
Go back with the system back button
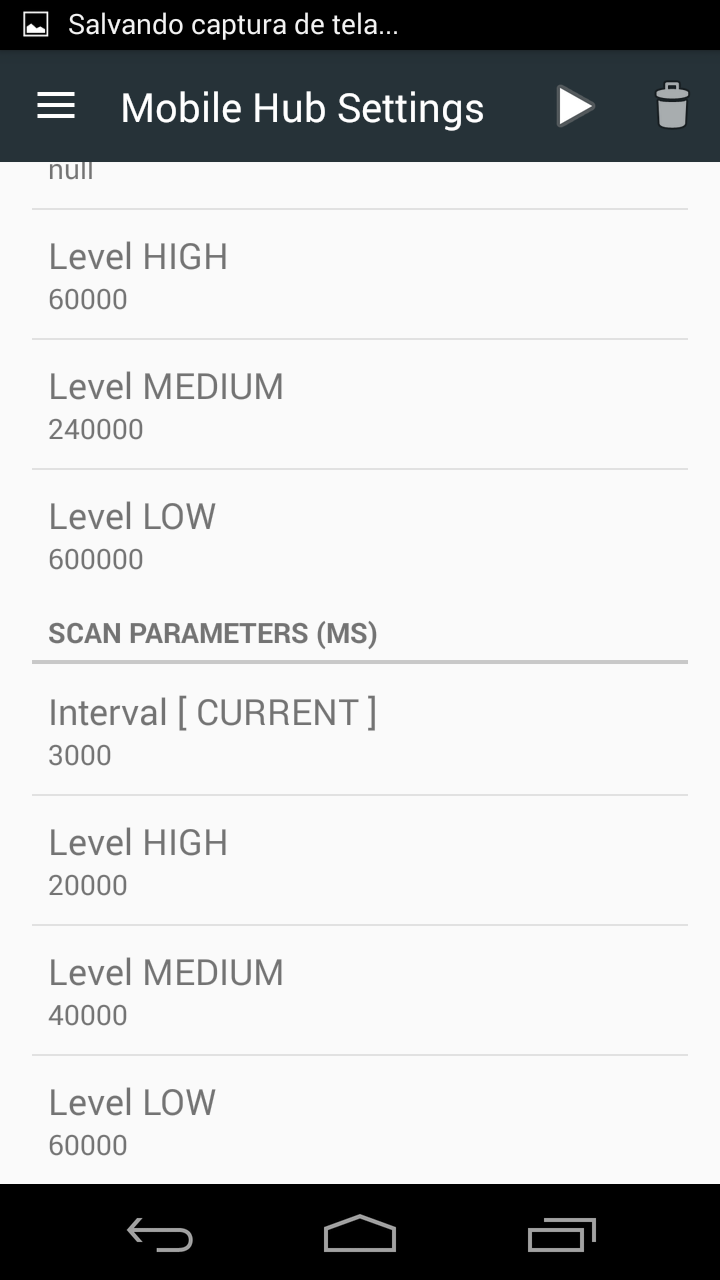(x=160, y=1234)
